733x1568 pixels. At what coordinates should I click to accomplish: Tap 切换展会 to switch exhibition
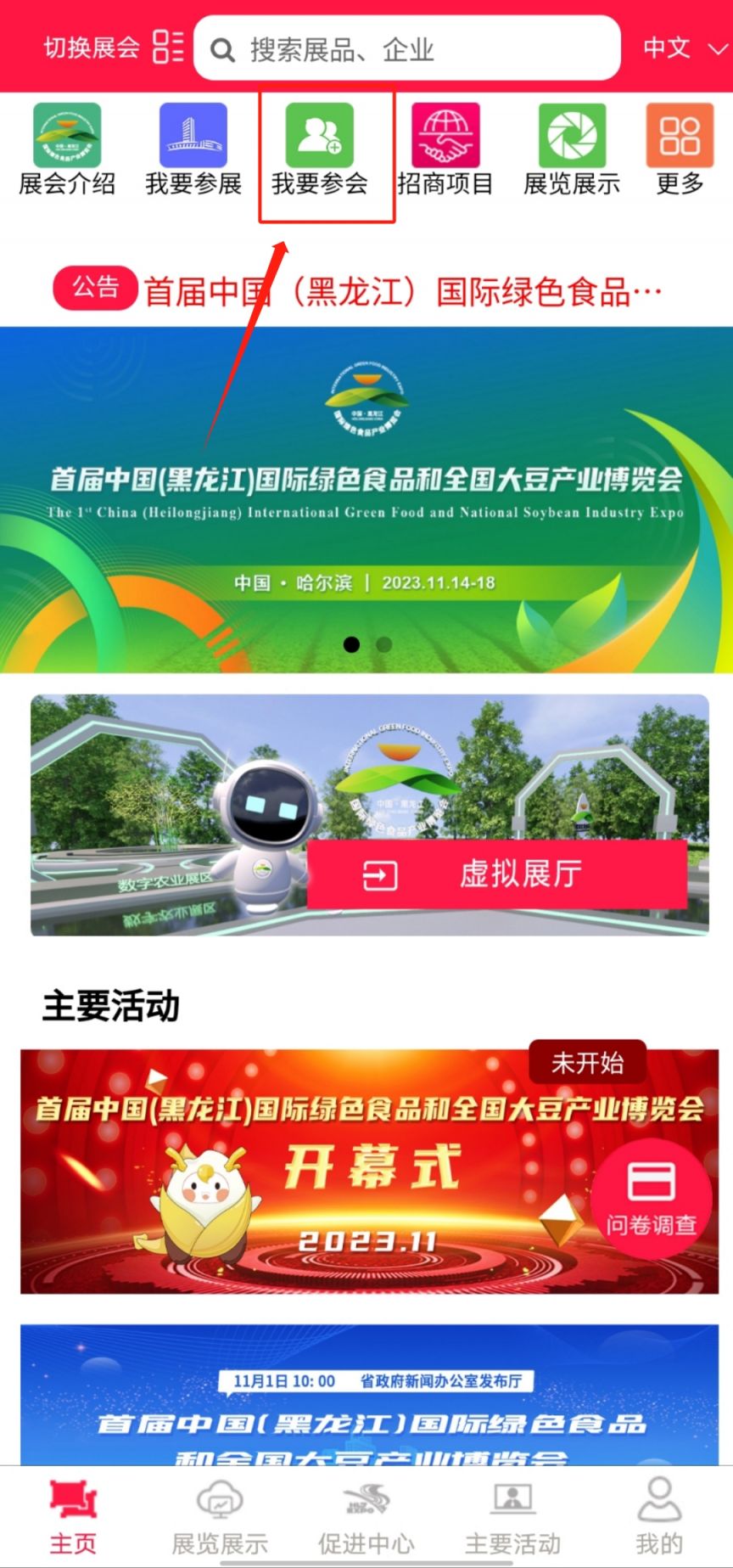pyautogui.click(x=113, y=47)
